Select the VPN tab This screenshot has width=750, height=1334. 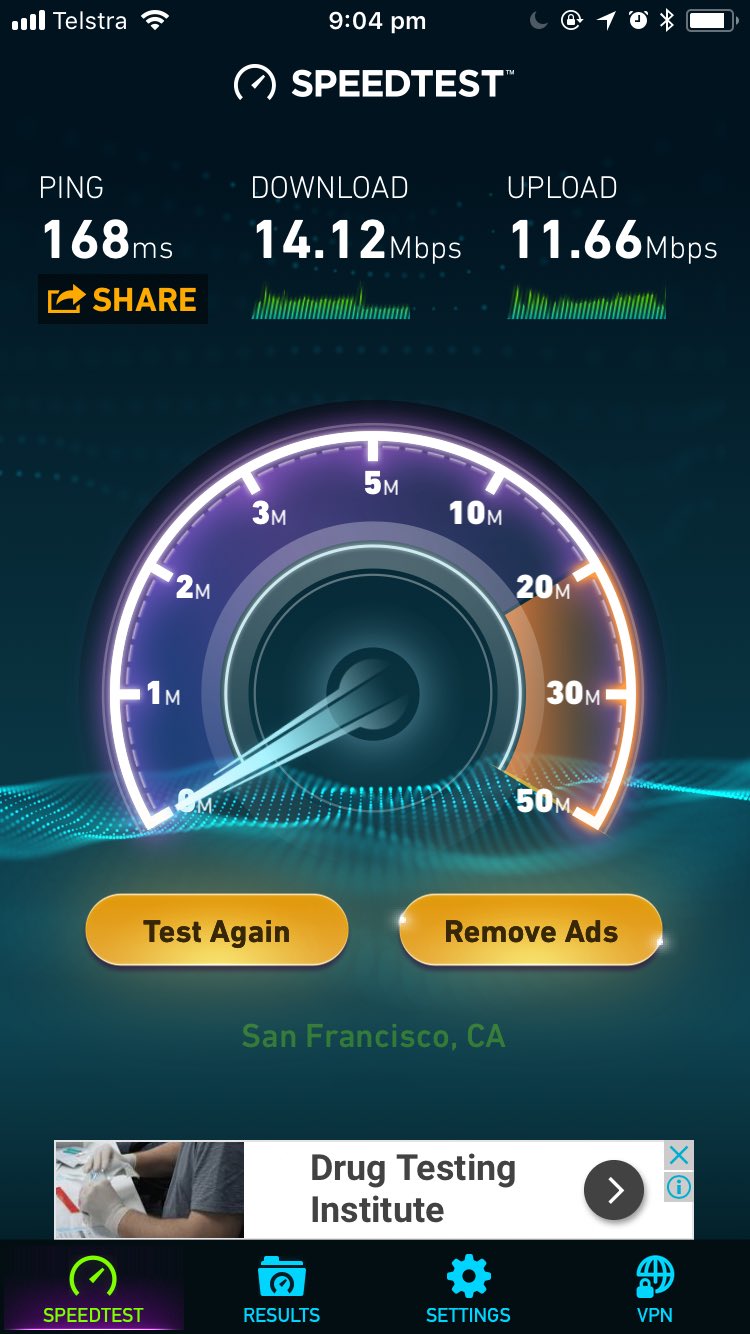point(655,1290)
